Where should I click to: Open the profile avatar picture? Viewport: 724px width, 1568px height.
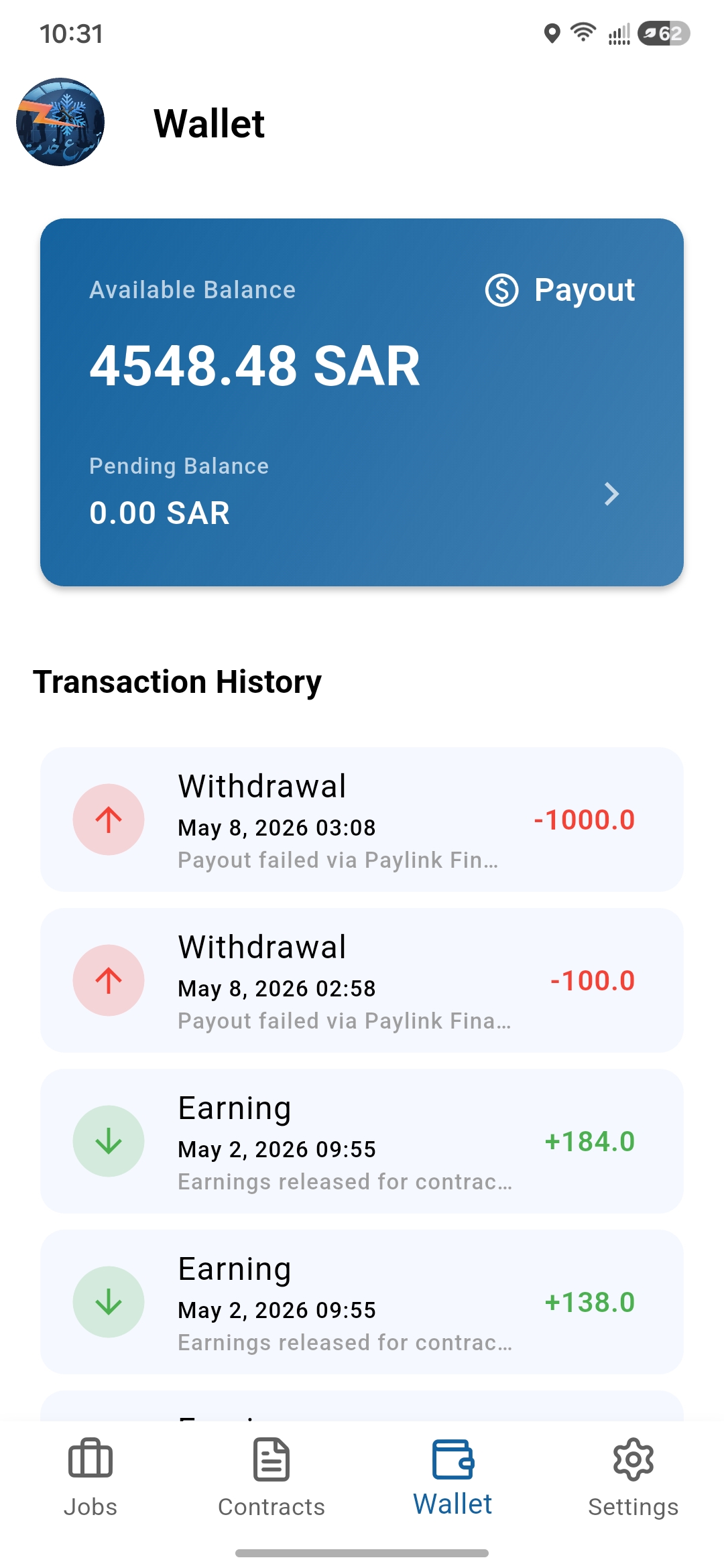(60, 122)
